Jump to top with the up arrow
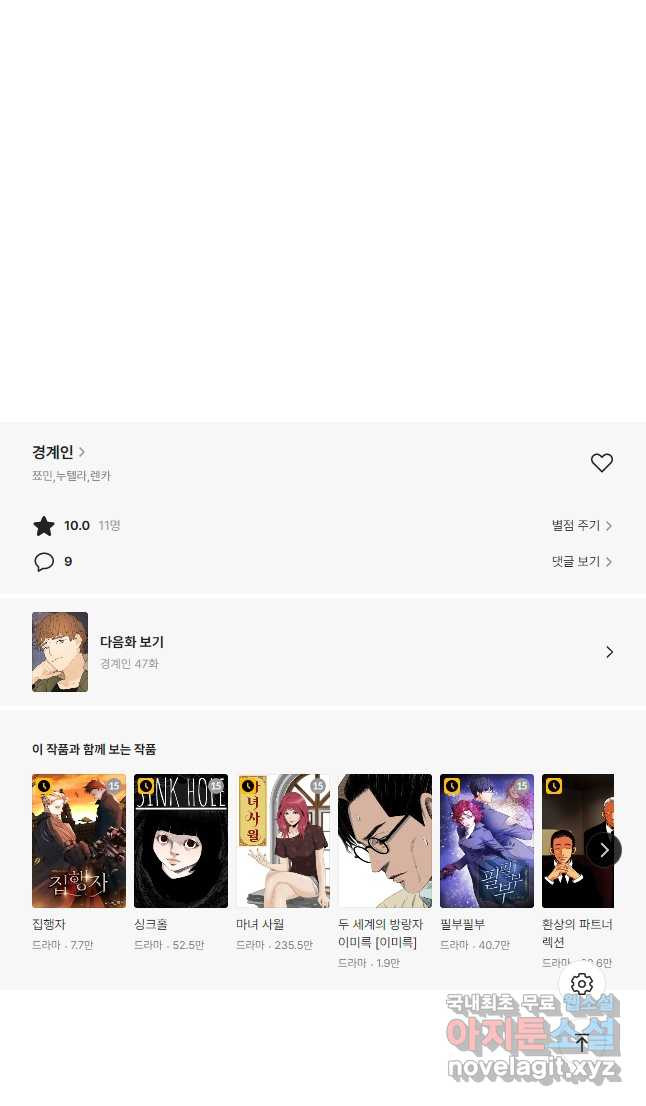This screenshot has width=646, height=1106. (582, 1043)
